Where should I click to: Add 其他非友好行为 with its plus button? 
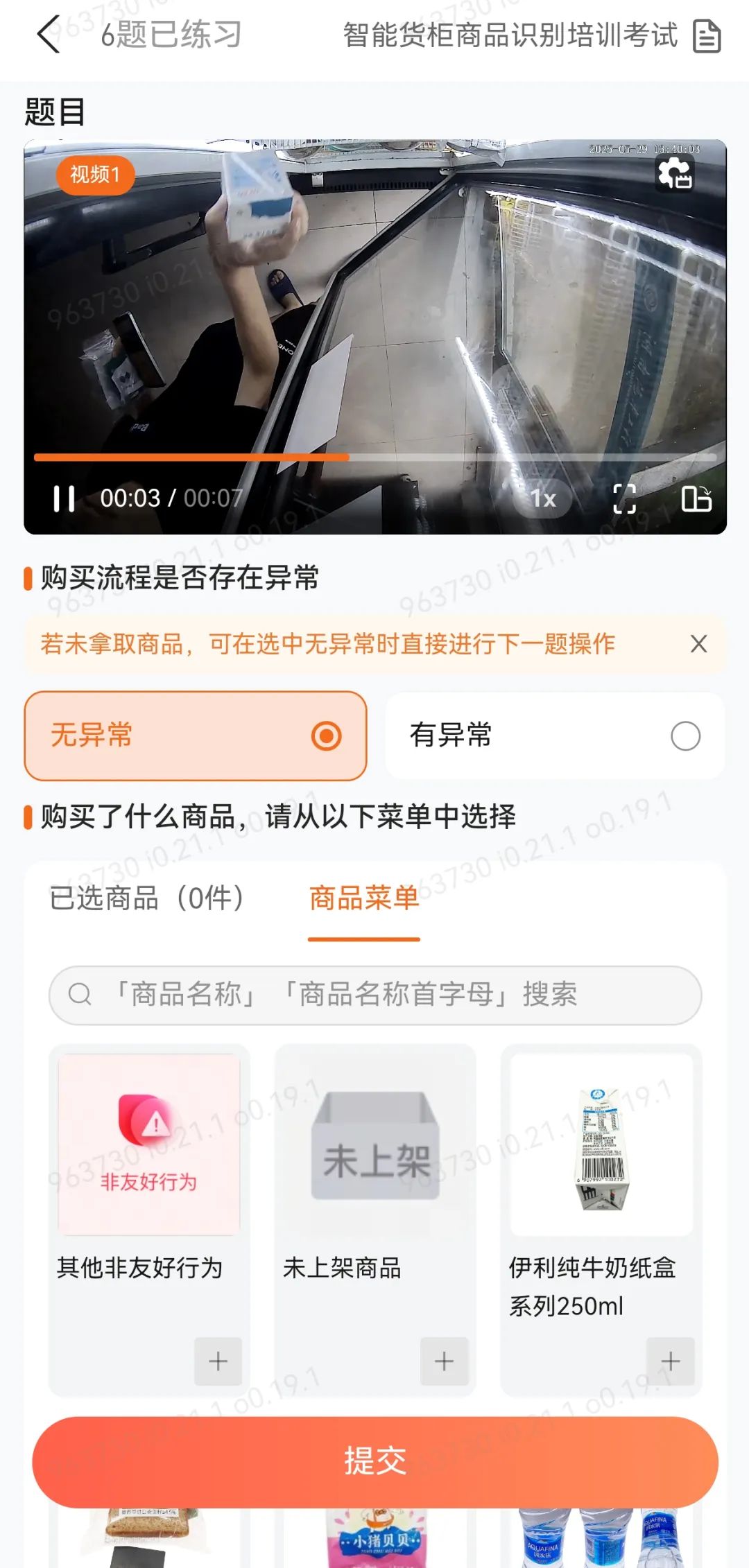tap(218, 1361)
